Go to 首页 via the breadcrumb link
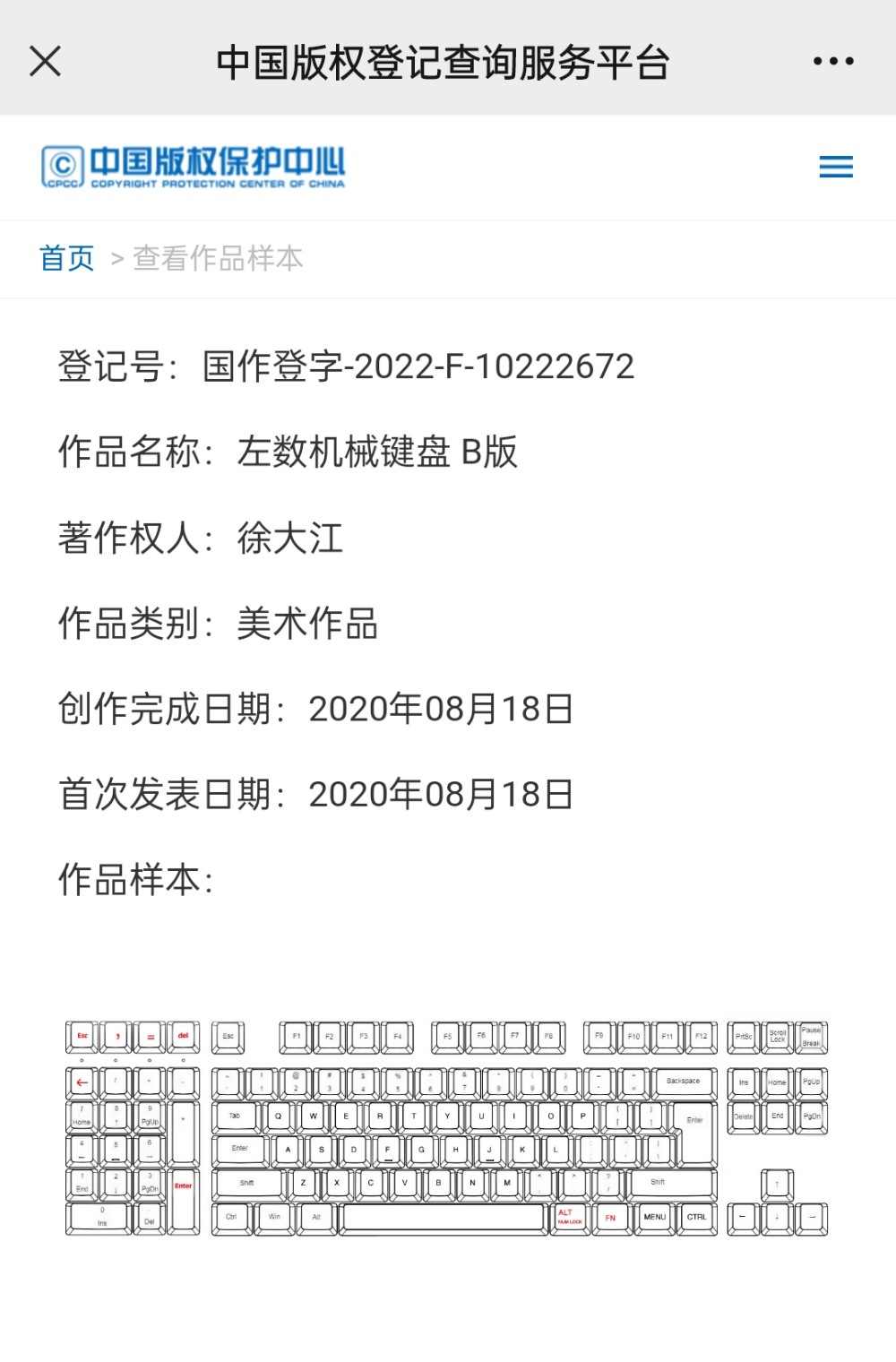 pyautogui.click(x=67, y=258)
